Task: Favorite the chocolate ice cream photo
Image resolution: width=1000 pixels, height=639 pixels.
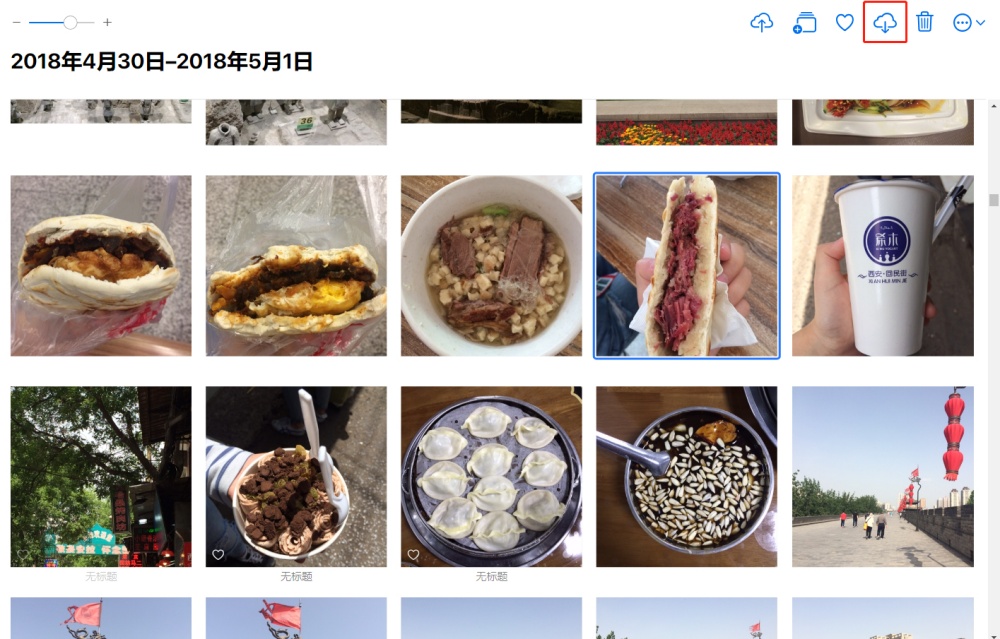Action: tap(218, 555)
